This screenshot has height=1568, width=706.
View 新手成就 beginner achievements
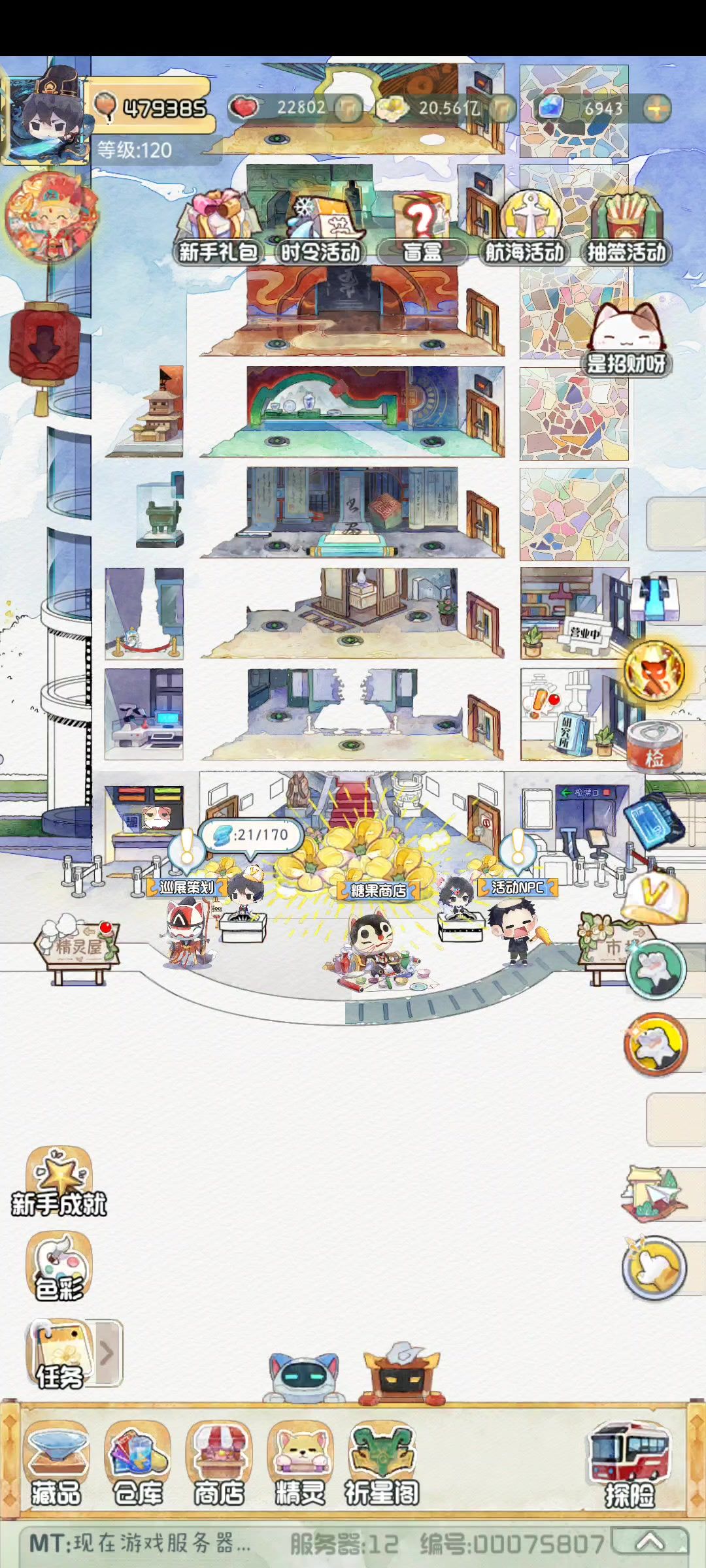[59, 1181]
